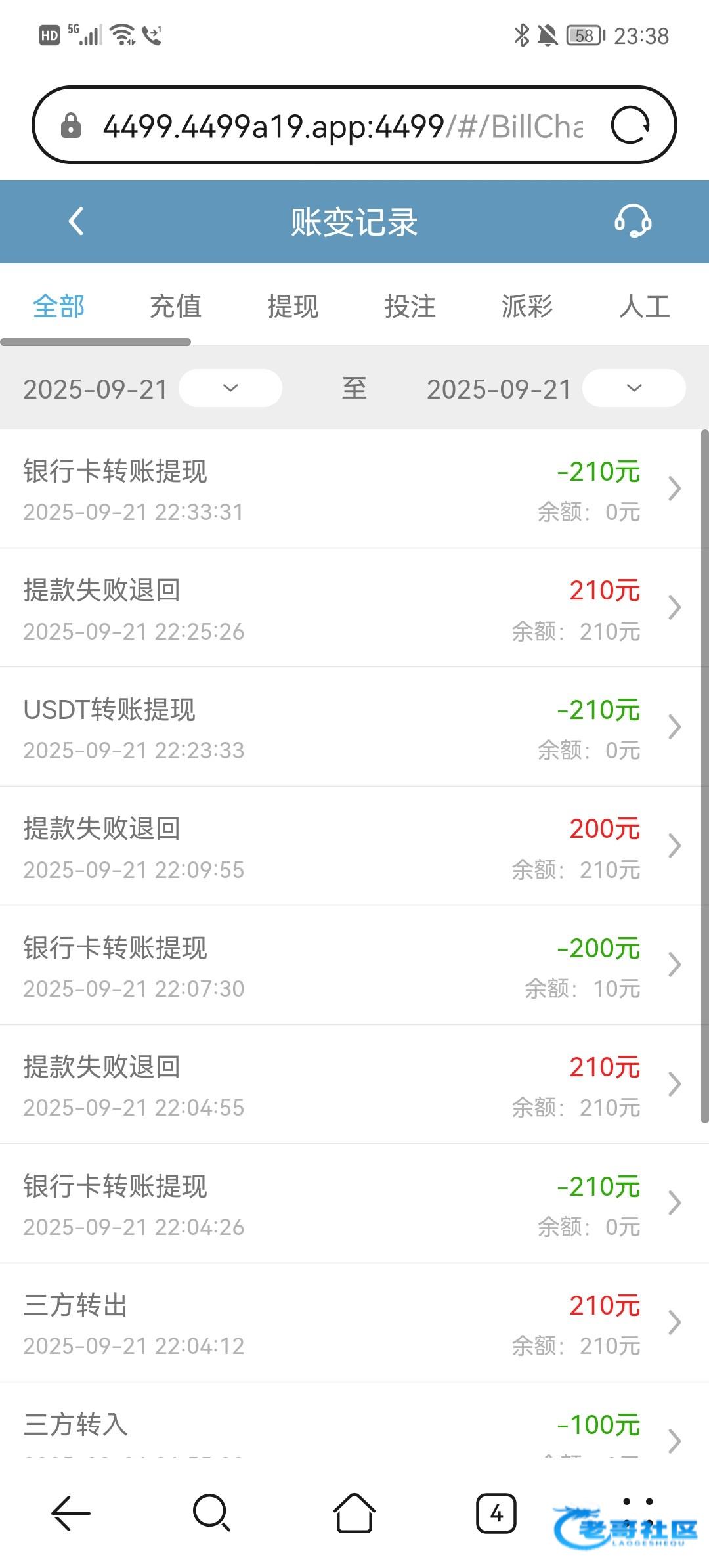View the 三方转出 record details
The height and width of the screenshot is (1568, 709).
(x=354, y=1322)
